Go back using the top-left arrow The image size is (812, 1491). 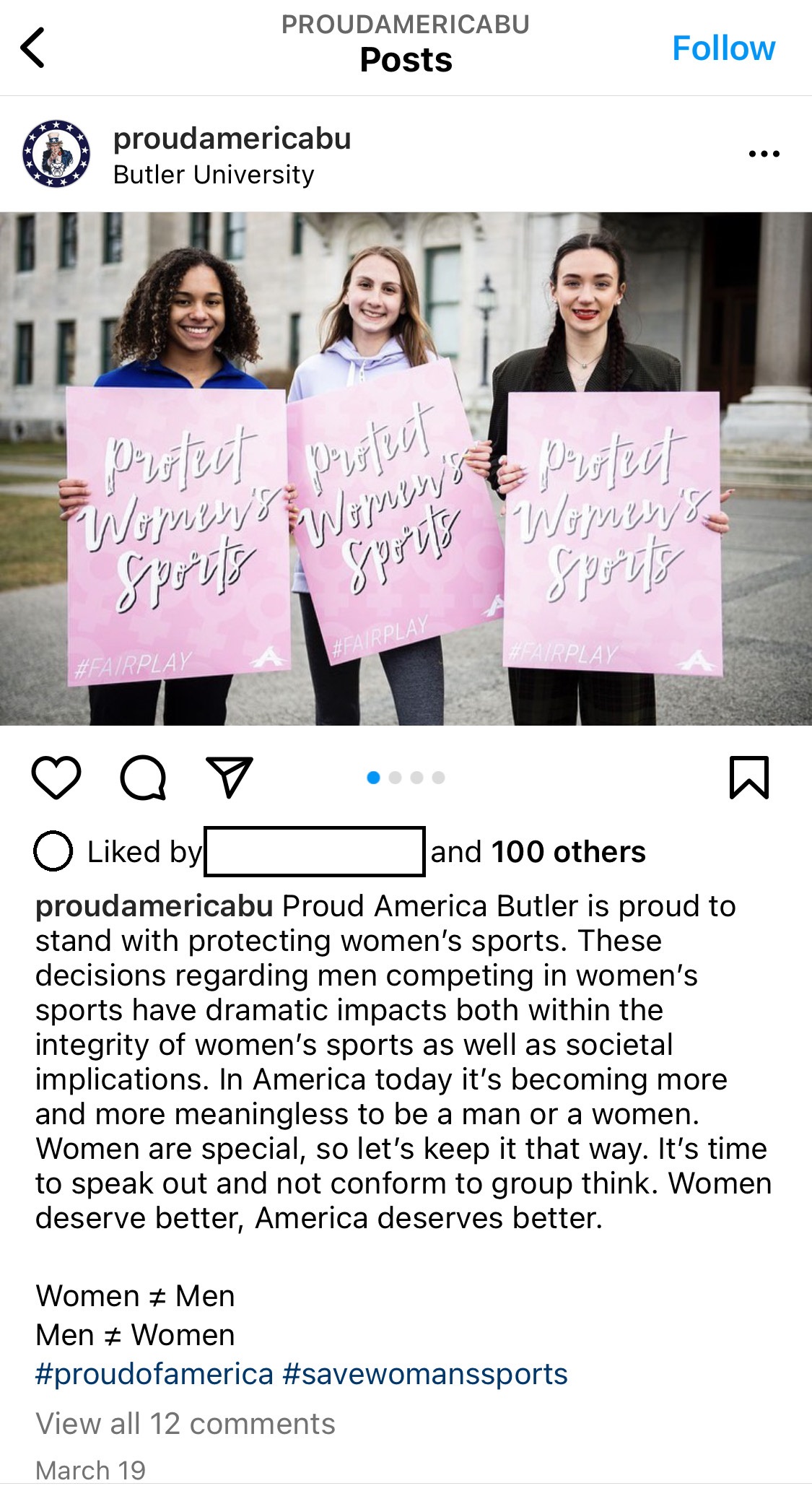tap(33, 48)
